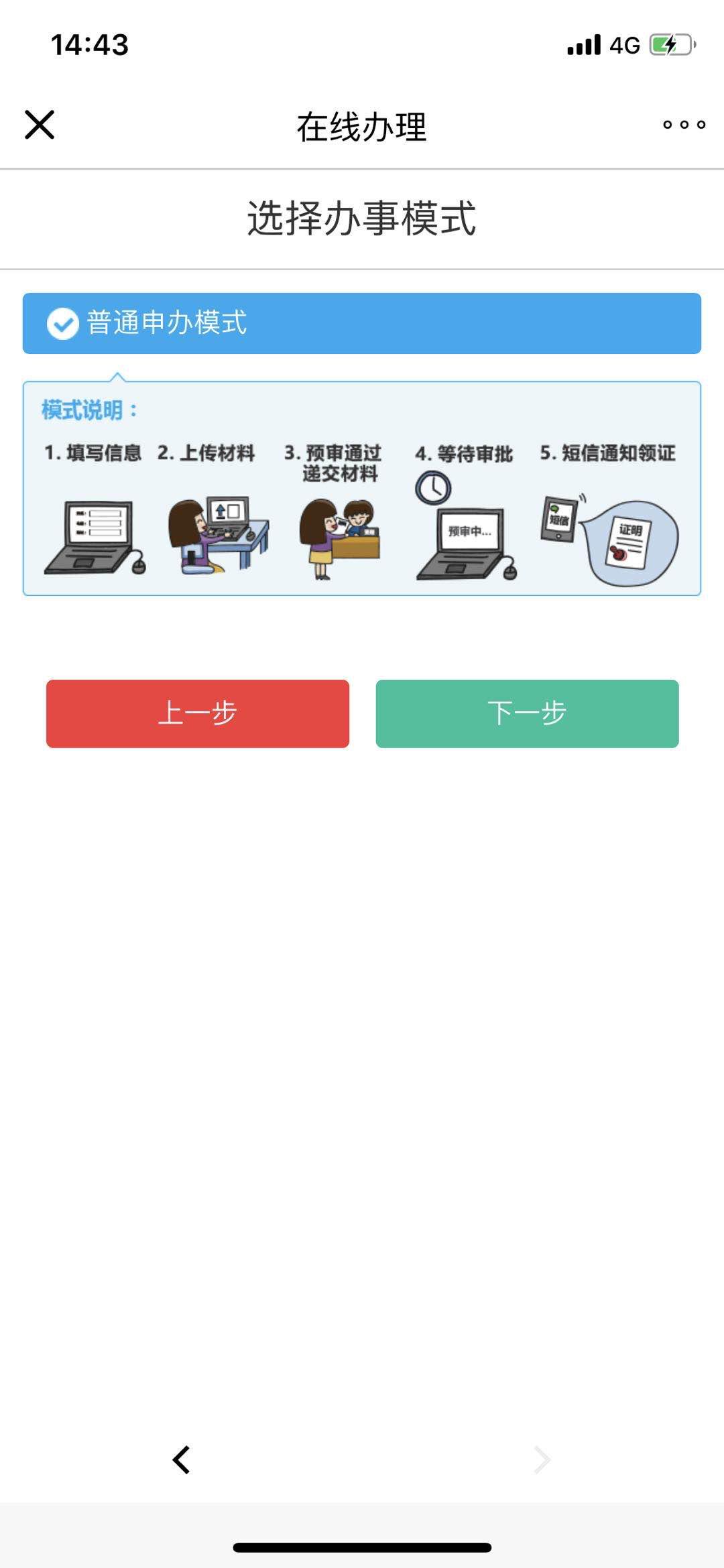Select the 普通申办模式 mode banner

click(x=362, y=324)
